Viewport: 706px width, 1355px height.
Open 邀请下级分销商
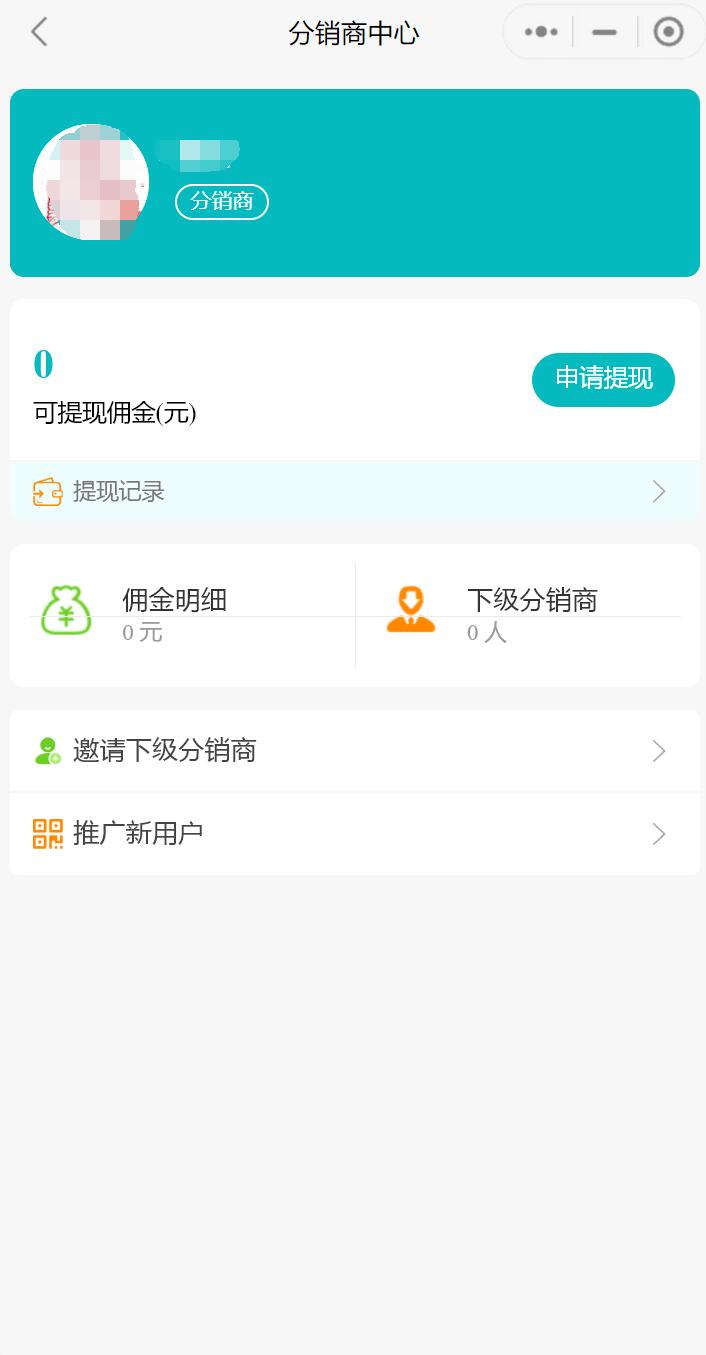coord(354,751)
